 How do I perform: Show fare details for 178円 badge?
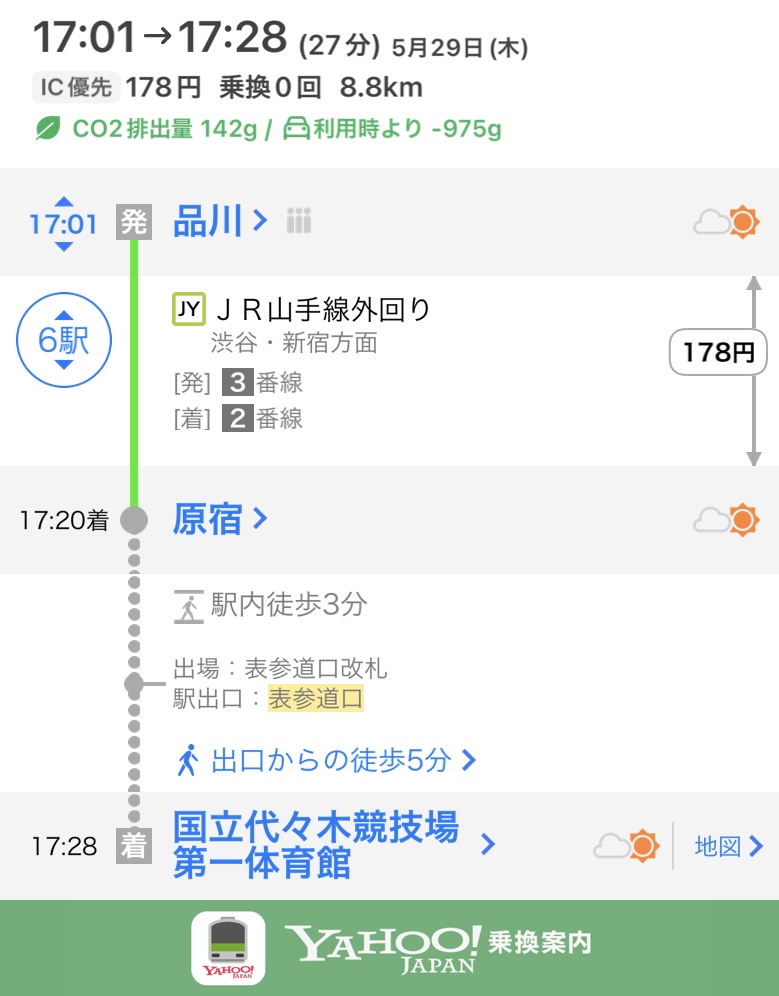(x=718, y=352)
